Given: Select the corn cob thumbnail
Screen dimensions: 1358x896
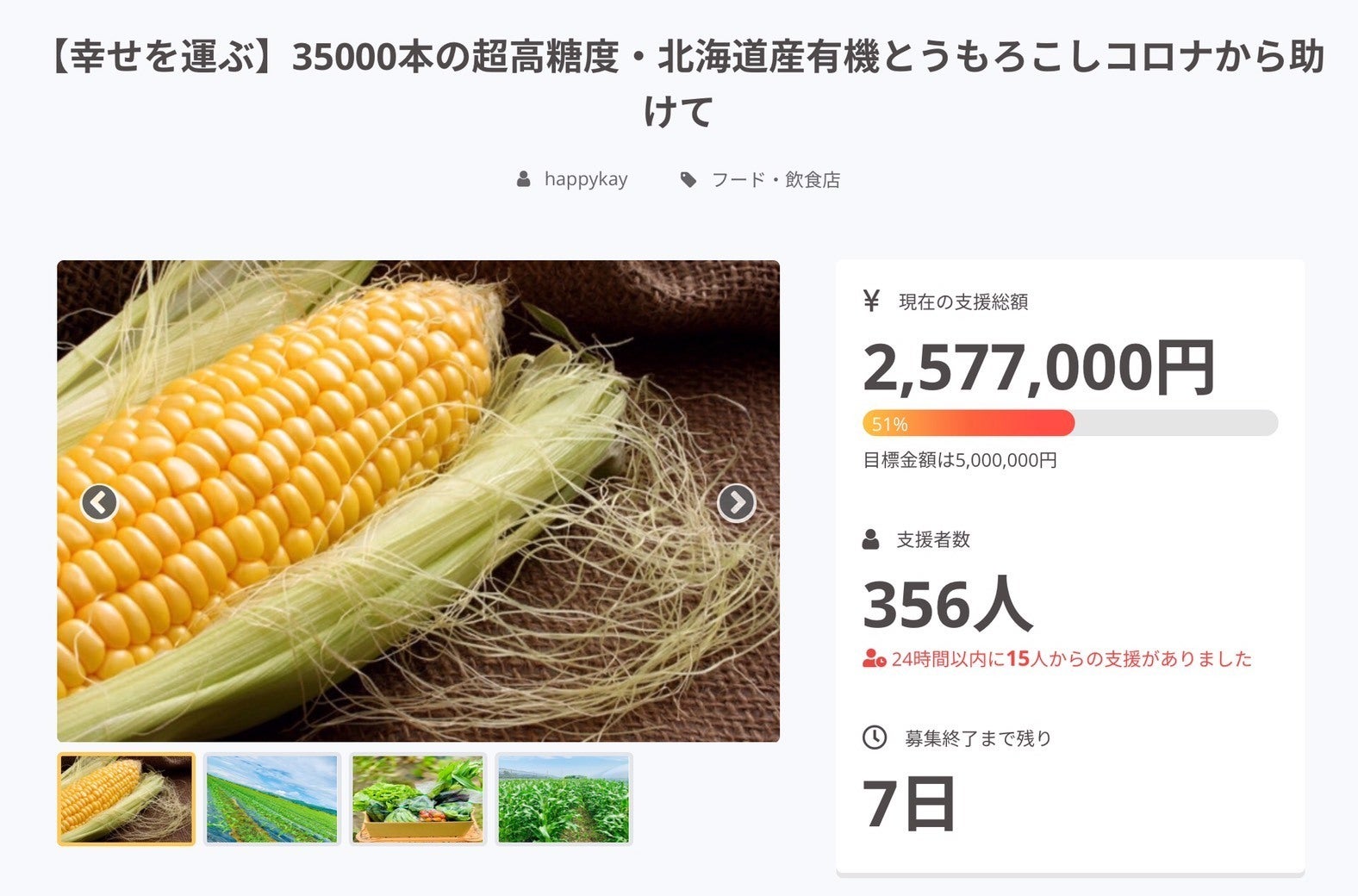Looking at the screenshot, I should point(127,799).
